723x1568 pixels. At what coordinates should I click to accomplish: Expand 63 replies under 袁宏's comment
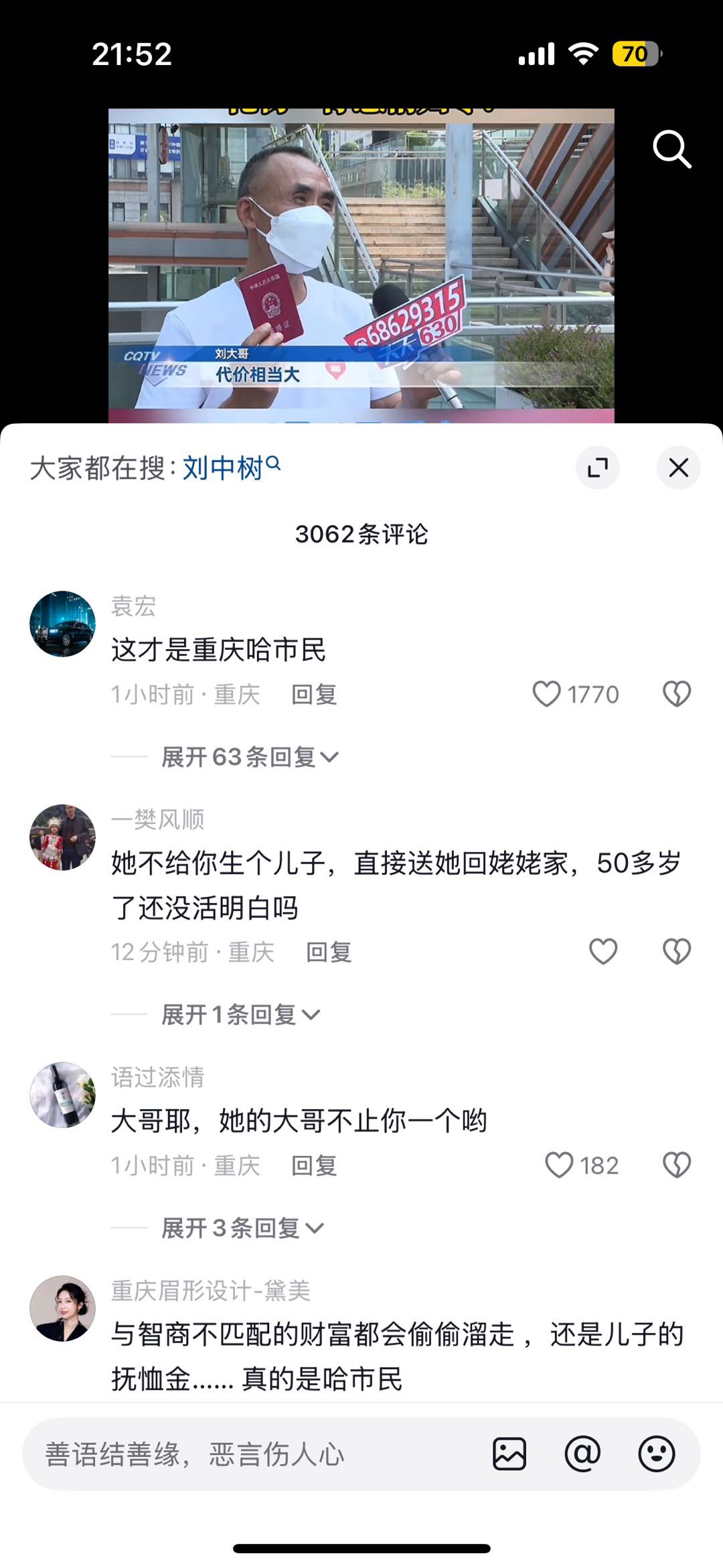[250, 757]
